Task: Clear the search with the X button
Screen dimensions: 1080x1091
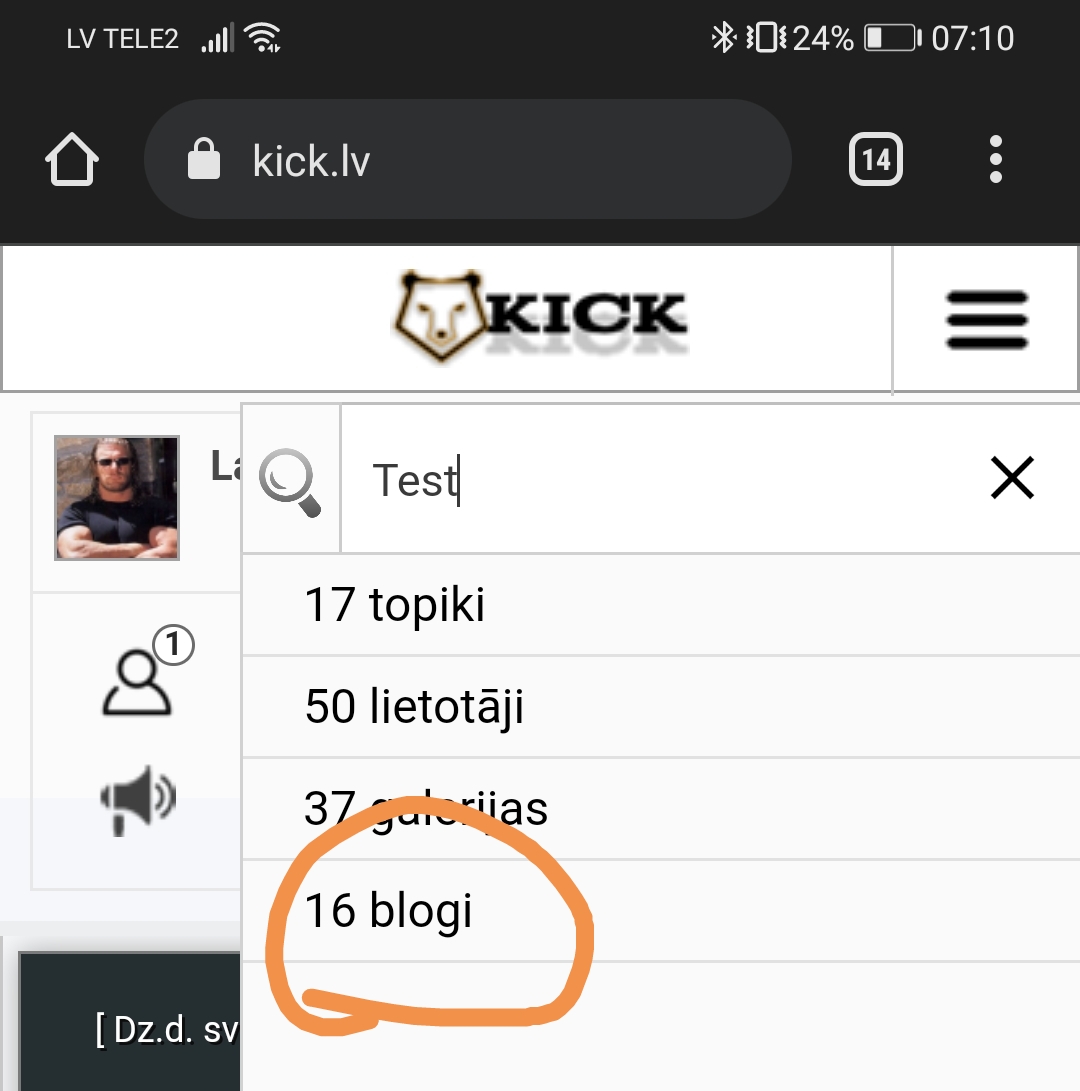Action: click(x=1012, y=479)
